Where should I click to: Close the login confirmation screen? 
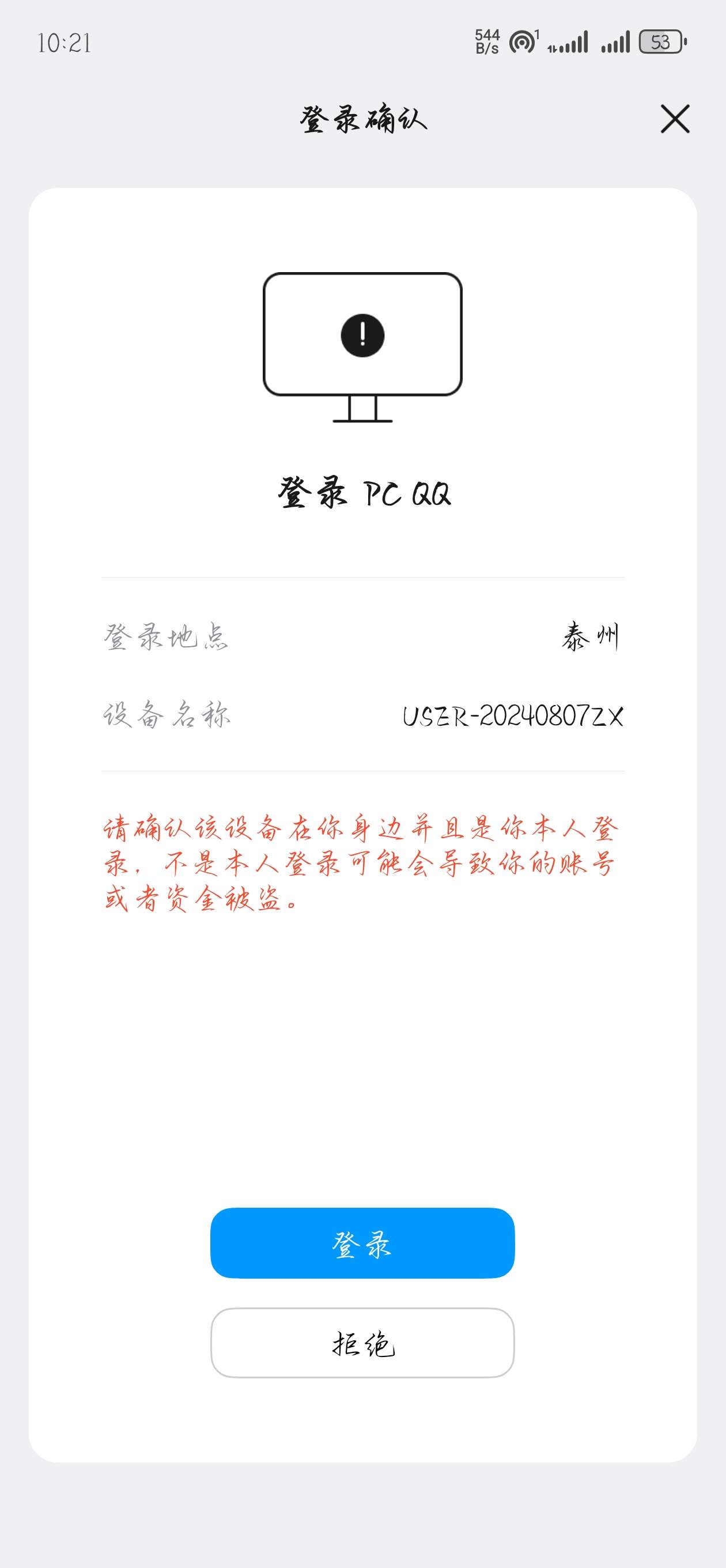coord(675,119)
